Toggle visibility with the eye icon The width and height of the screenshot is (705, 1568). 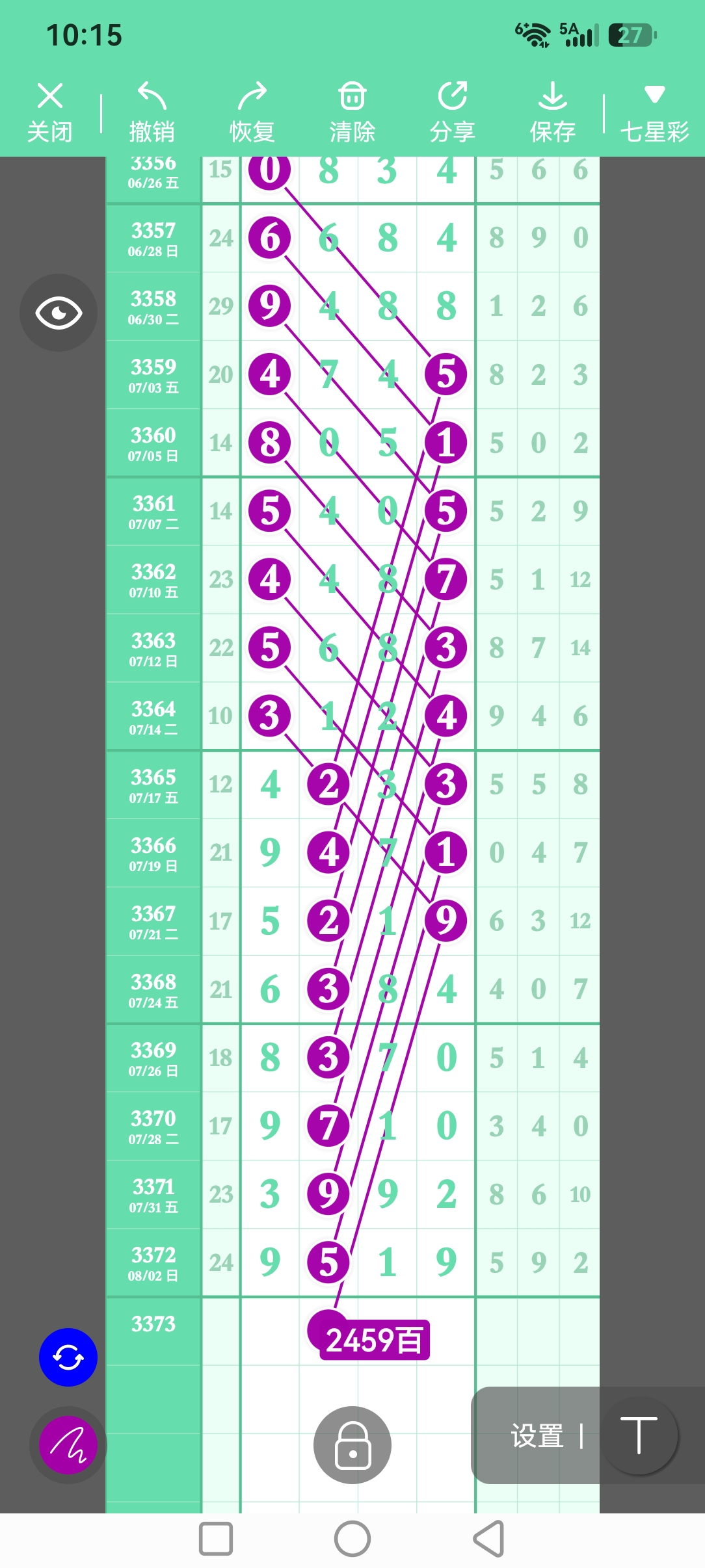59,313
